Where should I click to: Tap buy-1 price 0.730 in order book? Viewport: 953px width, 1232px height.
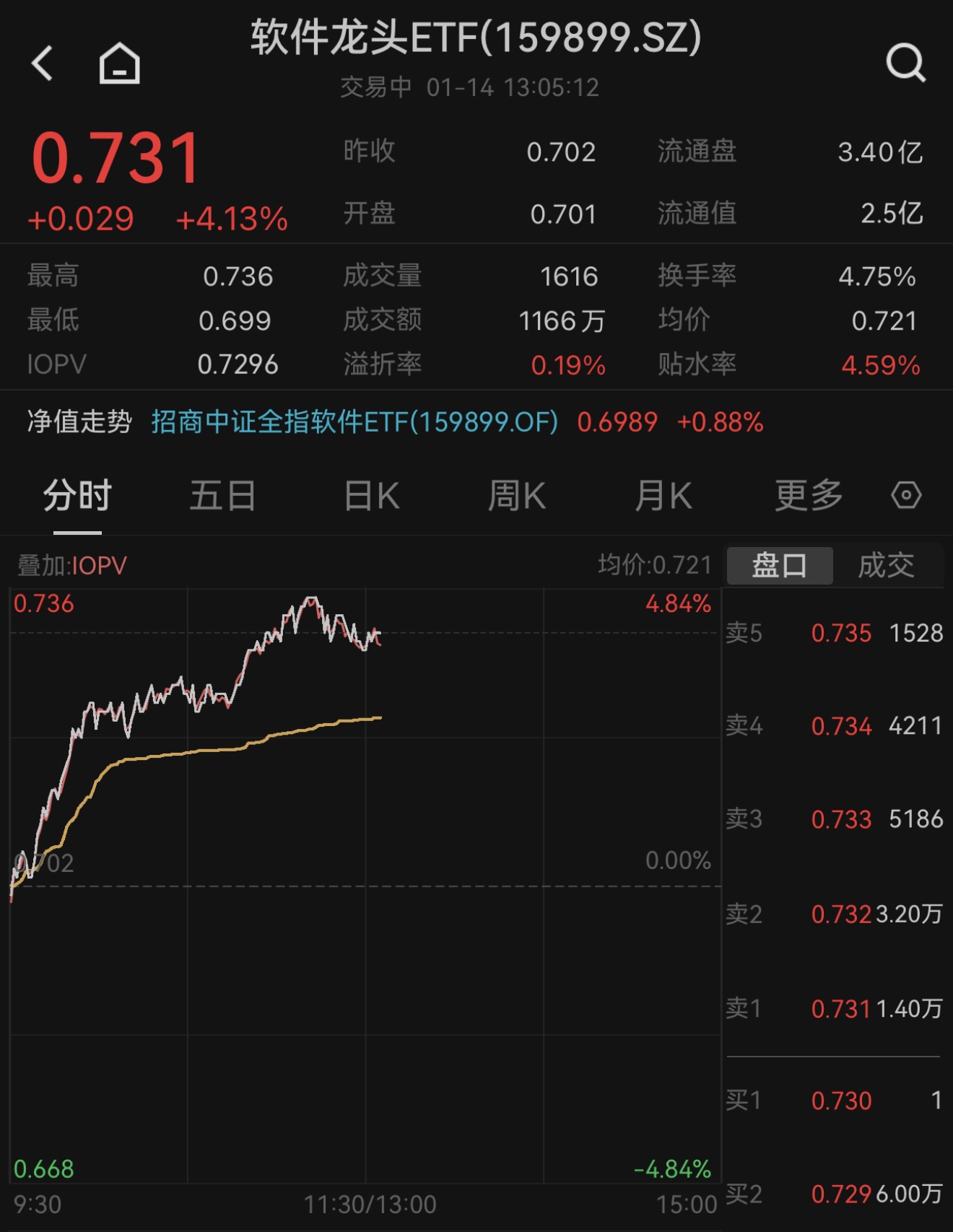tap(840, 1101)
